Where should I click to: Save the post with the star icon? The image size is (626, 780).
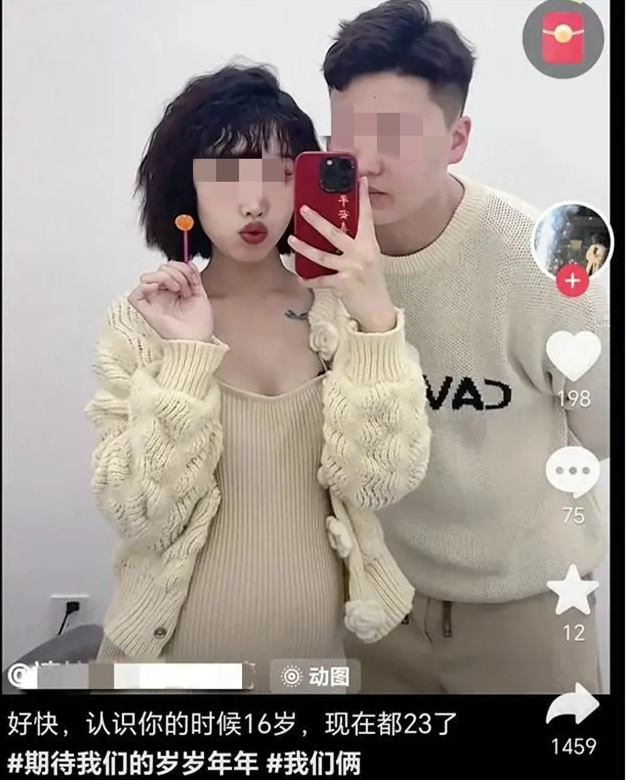(573, 590)
